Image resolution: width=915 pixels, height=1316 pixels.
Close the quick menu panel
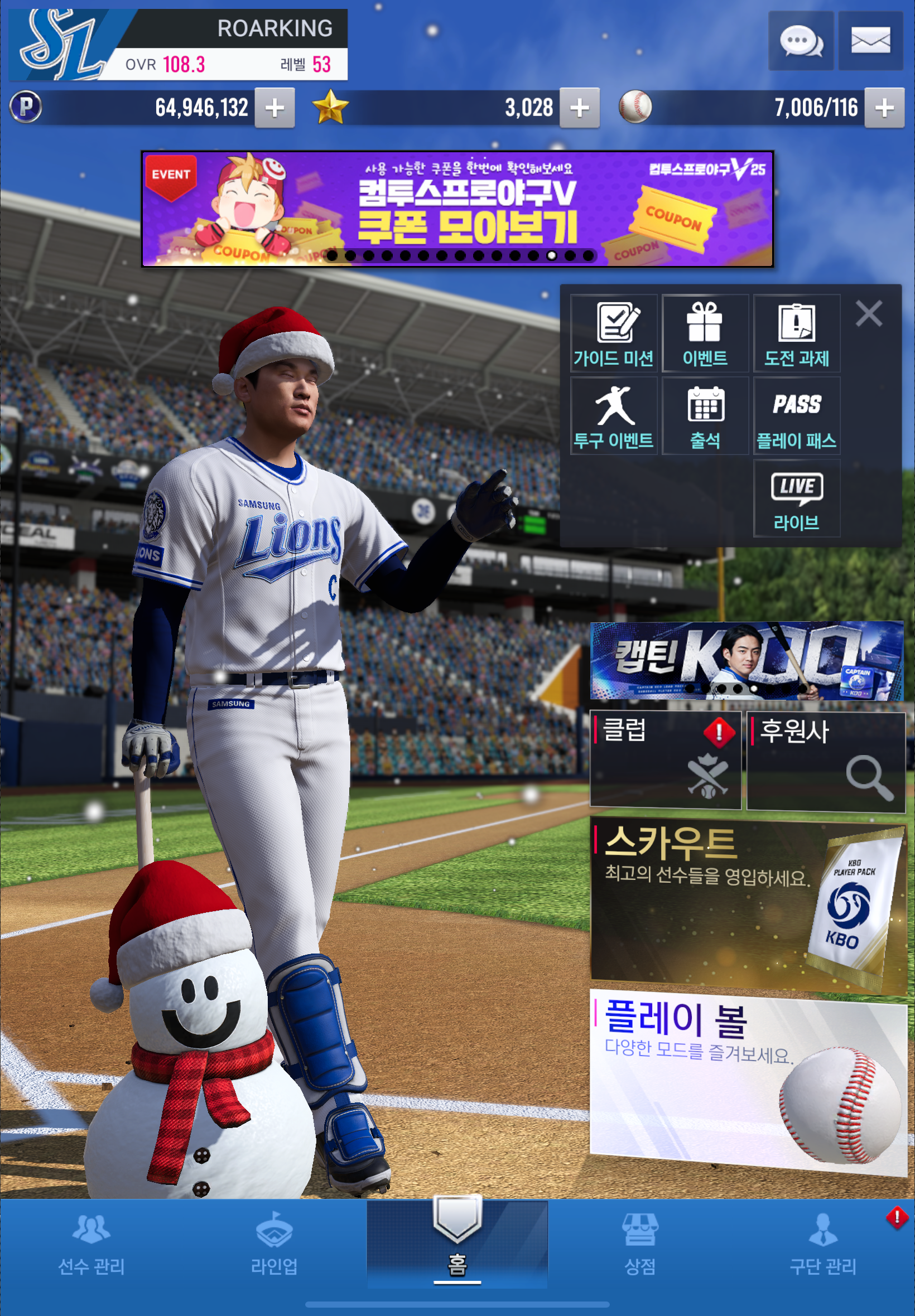(869, 314)
